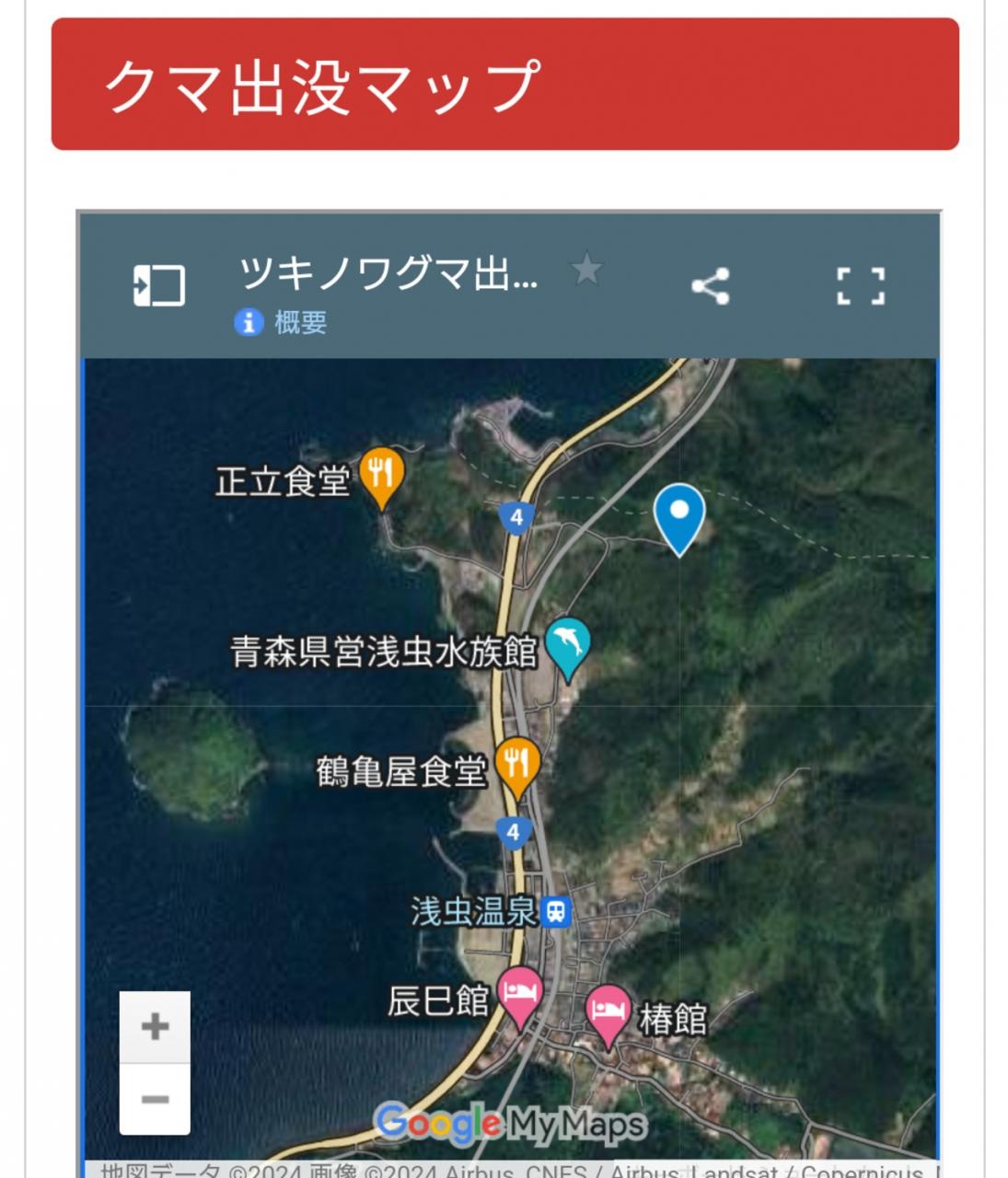The image size is (1008, 1178).
Task: View the map in fullscreen
Action: pyautogui.click(x=860, y=286)
